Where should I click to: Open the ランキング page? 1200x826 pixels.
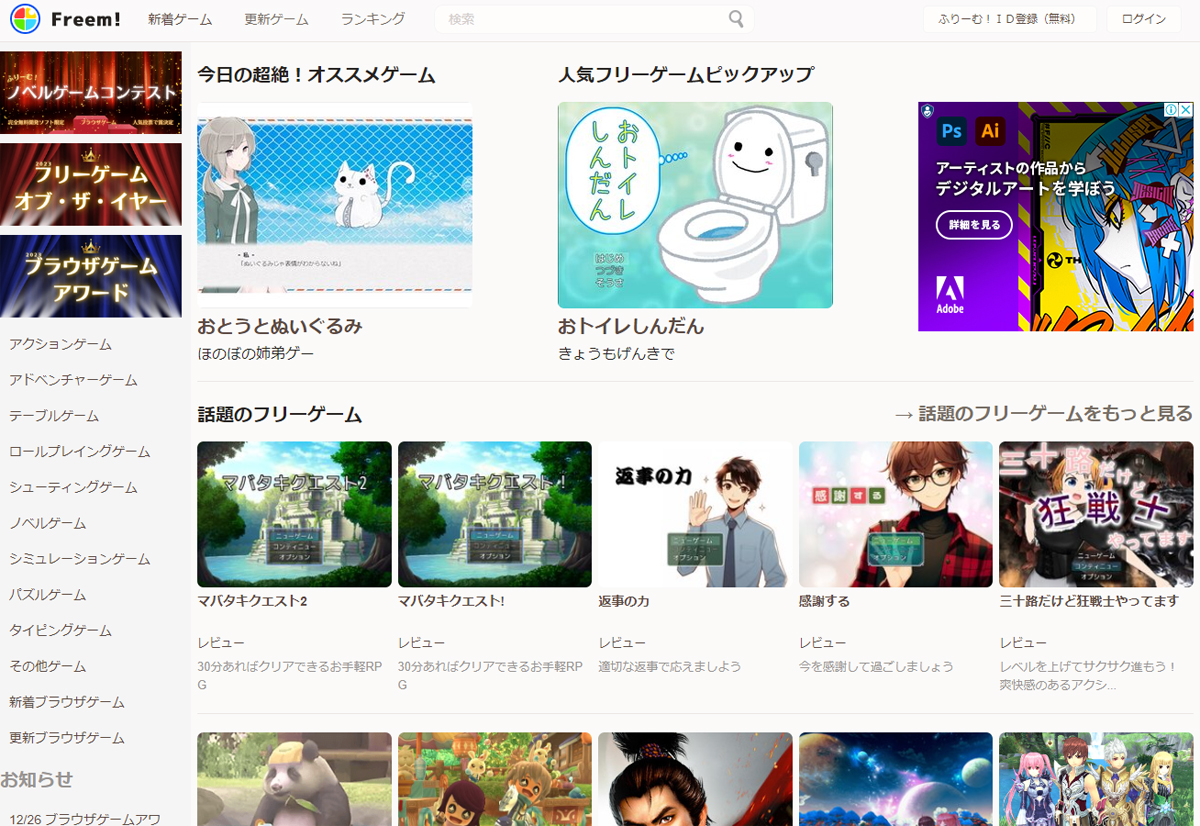point(373,19)
